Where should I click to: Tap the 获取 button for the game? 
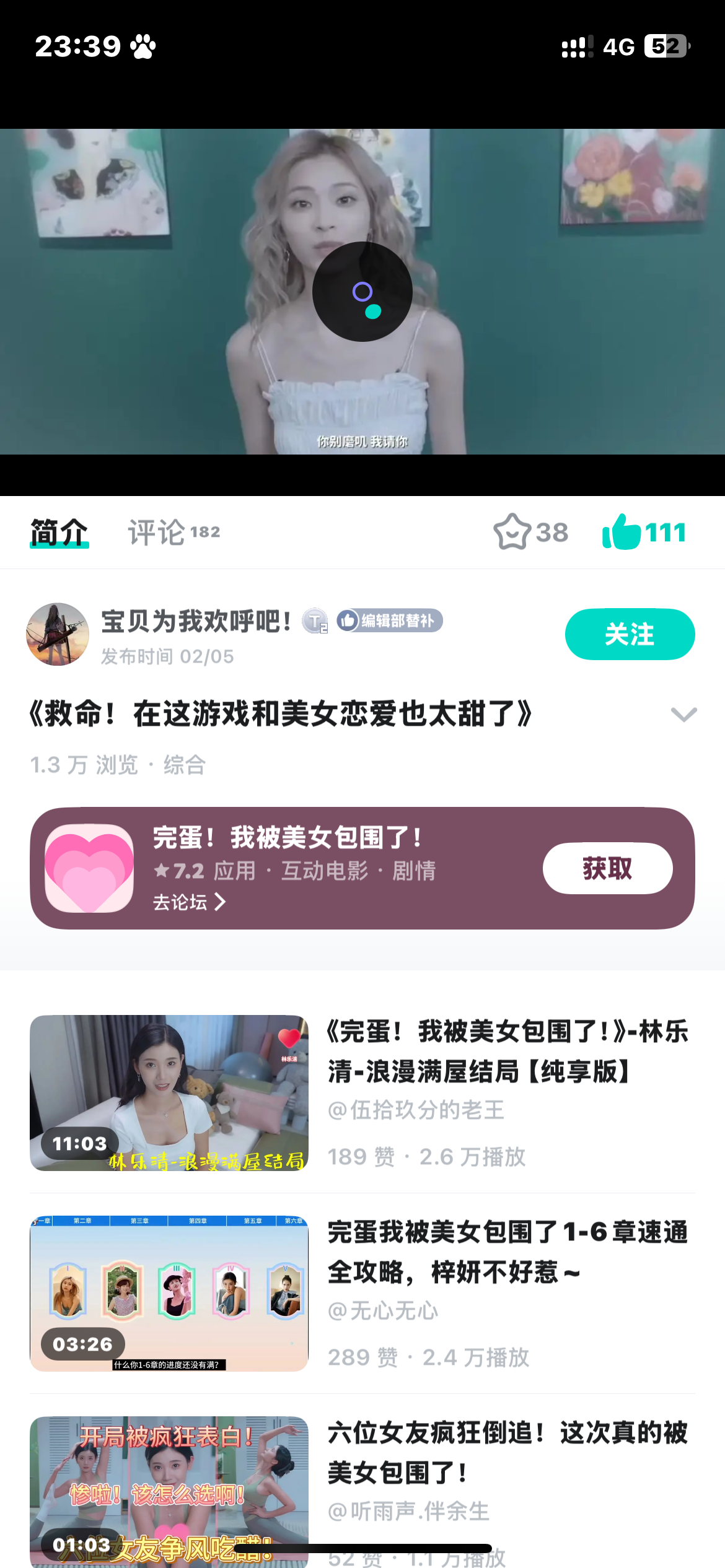click(607, 868)
